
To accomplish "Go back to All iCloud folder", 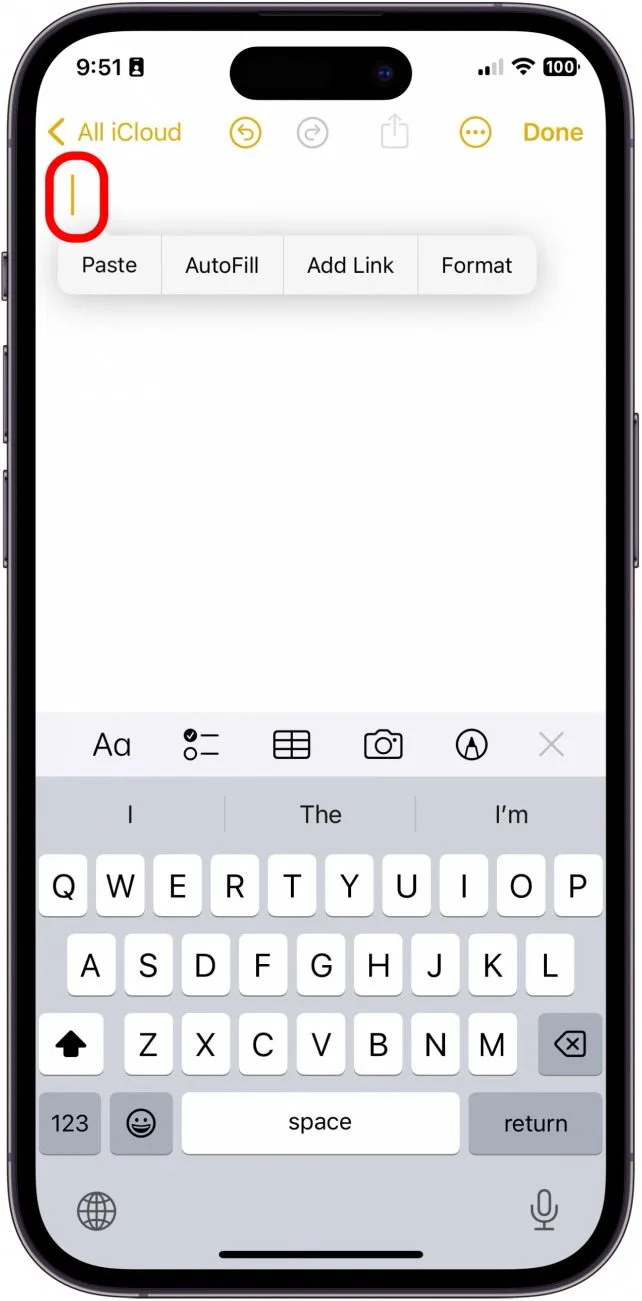I will pos(115,132).
